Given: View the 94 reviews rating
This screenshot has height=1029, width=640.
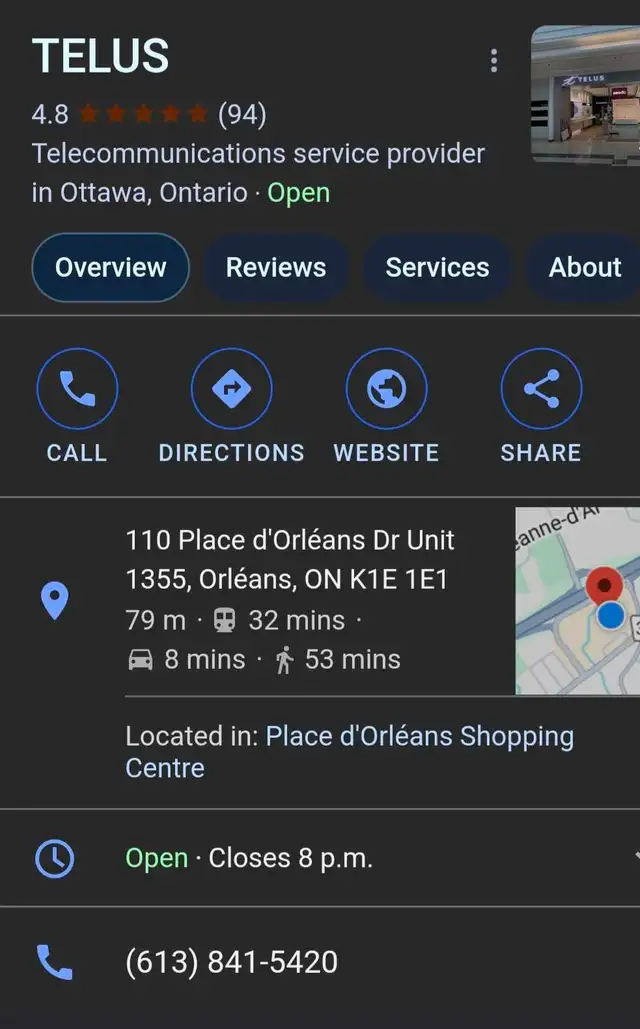Looking at the screenshot, I should pos(149,114).
